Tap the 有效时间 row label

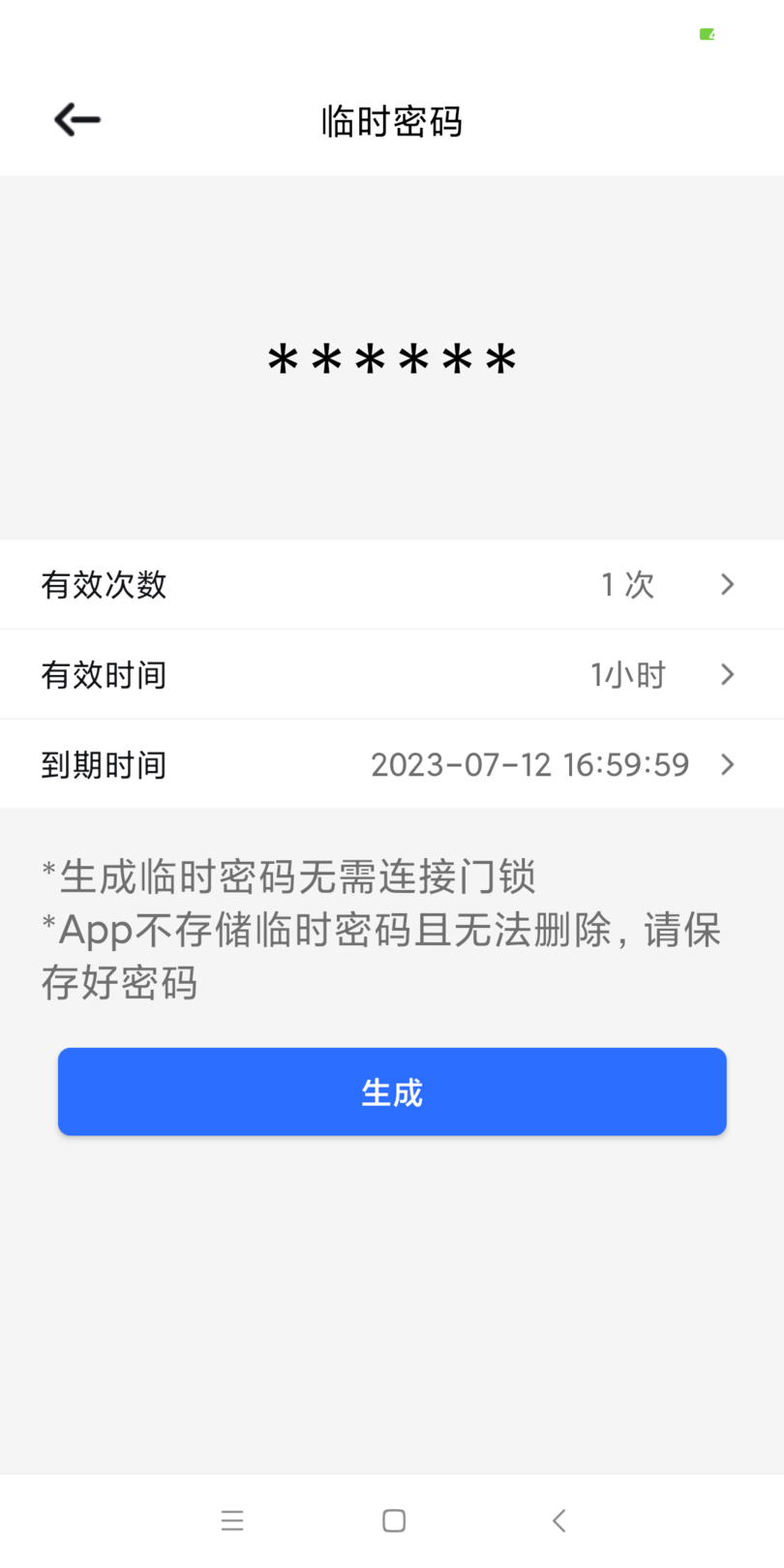tap(104, 674)
